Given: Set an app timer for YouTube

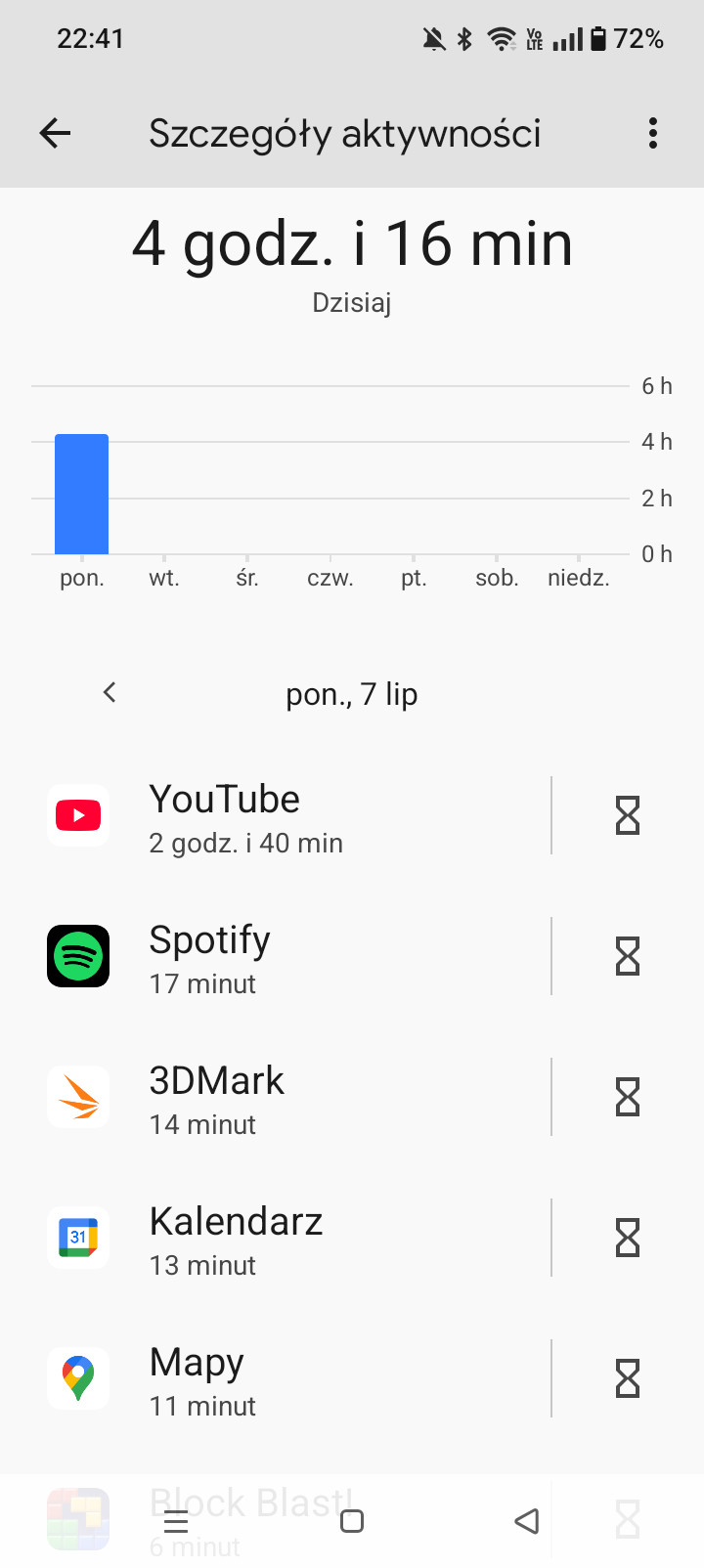Looking at the screenshot, I should 628,815.
